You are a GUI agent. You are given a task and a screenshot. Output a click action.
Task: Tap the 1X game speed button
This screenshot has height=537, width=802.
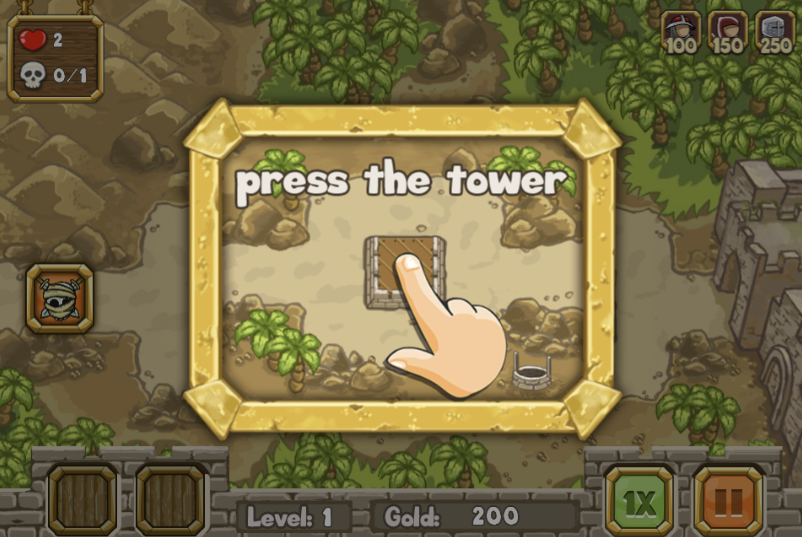(x=639, y=500)
